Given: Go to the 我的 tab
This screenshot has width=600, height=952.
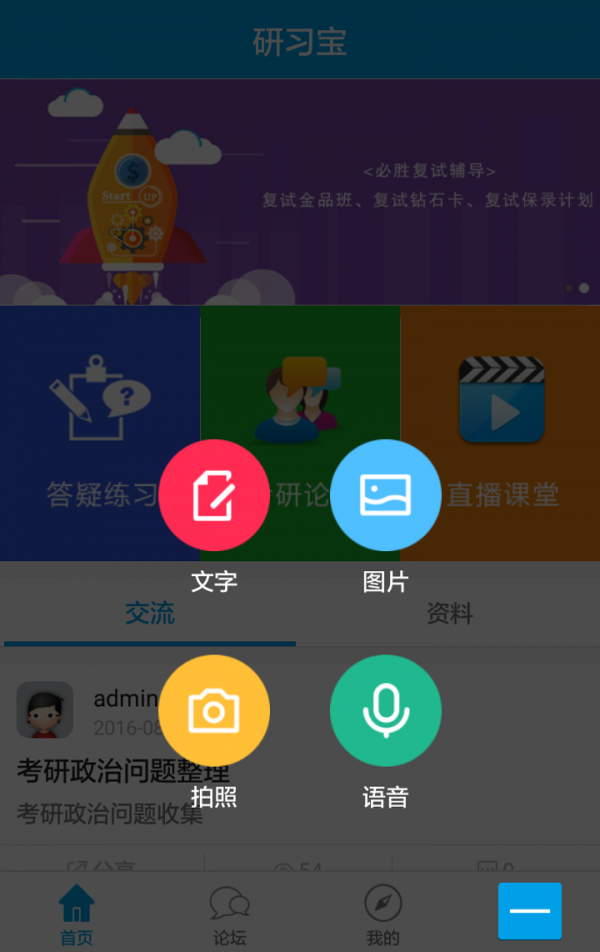Looking at the screenshot, I should 382,914.
